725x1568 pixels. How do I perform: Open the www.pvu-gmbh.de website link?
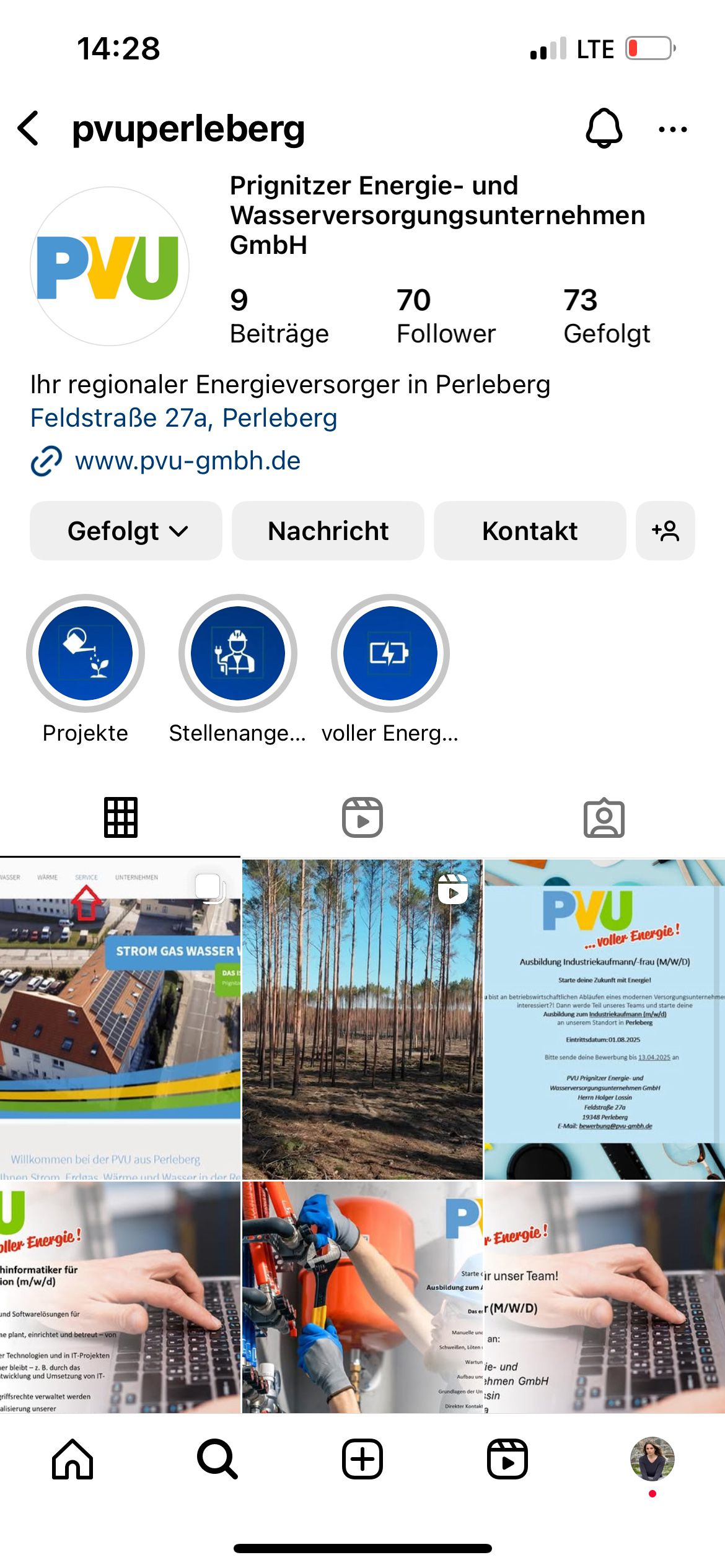[187, 461]
